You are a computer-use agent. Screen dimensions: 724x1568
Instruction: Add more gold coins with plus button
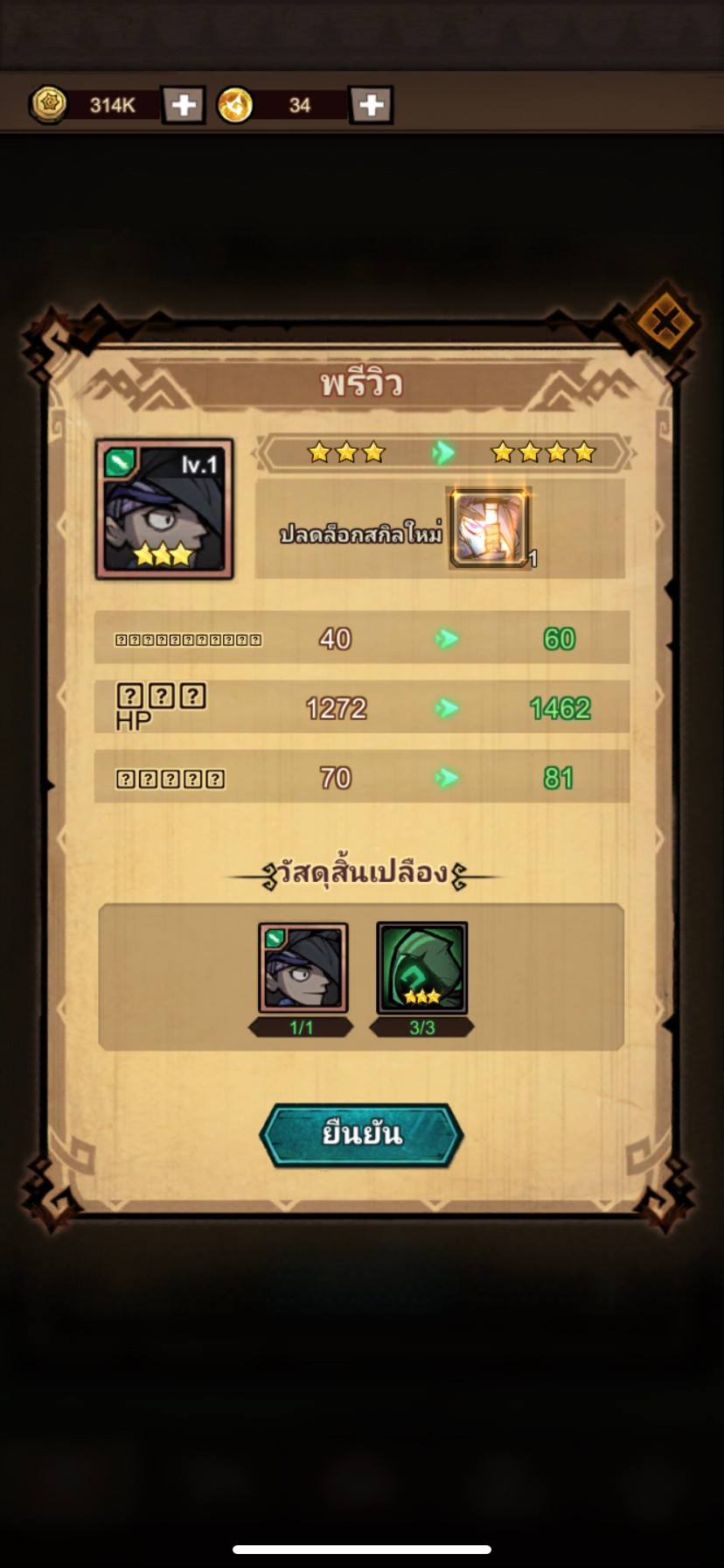tap(184, 105)
